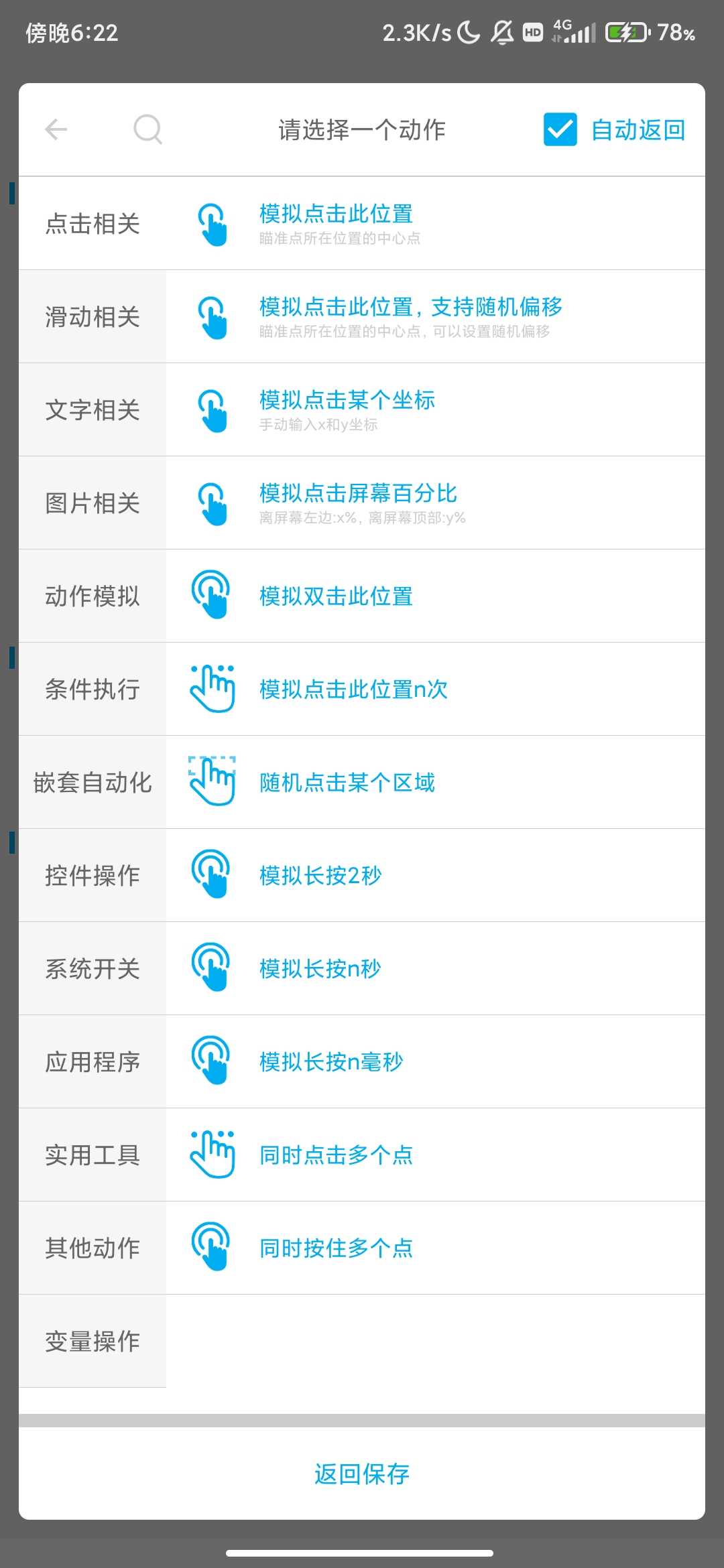Select 同时点击多个点 action

436,1155
